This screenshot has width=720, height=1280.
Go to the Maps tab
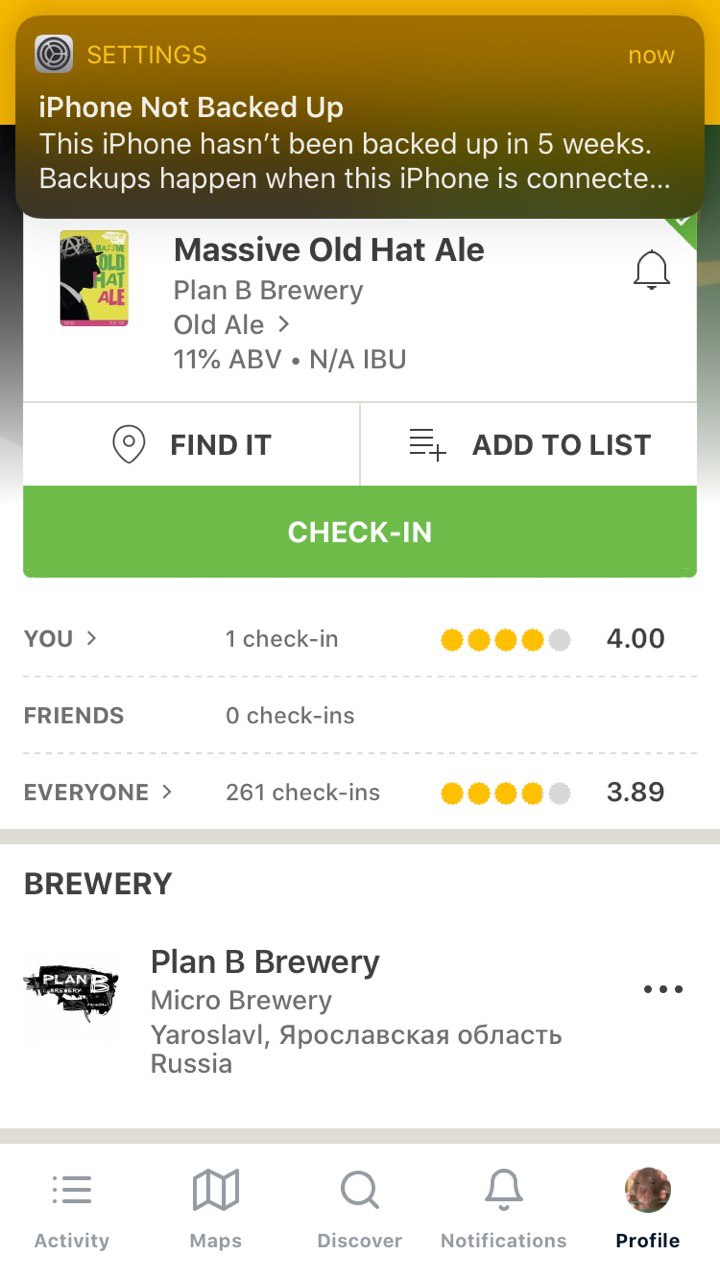tap(216, 1211)
